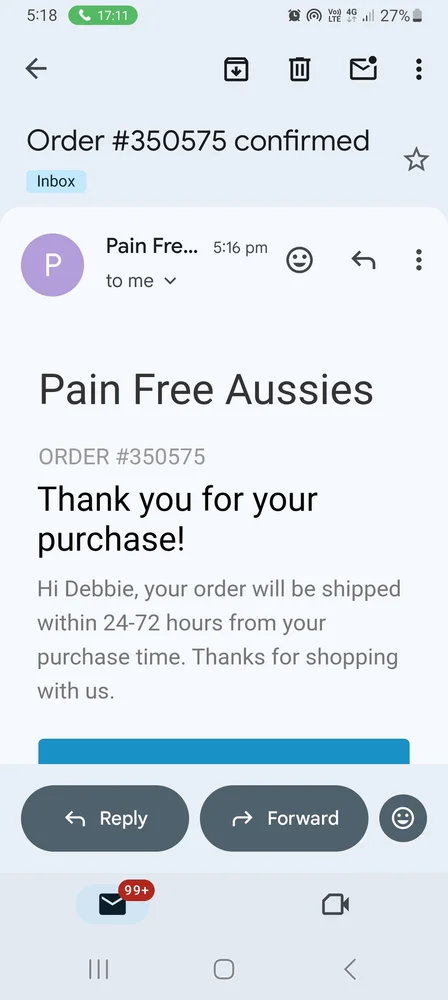Forward this email
This screenshot has height=1000, width=448.
[284, 818]
